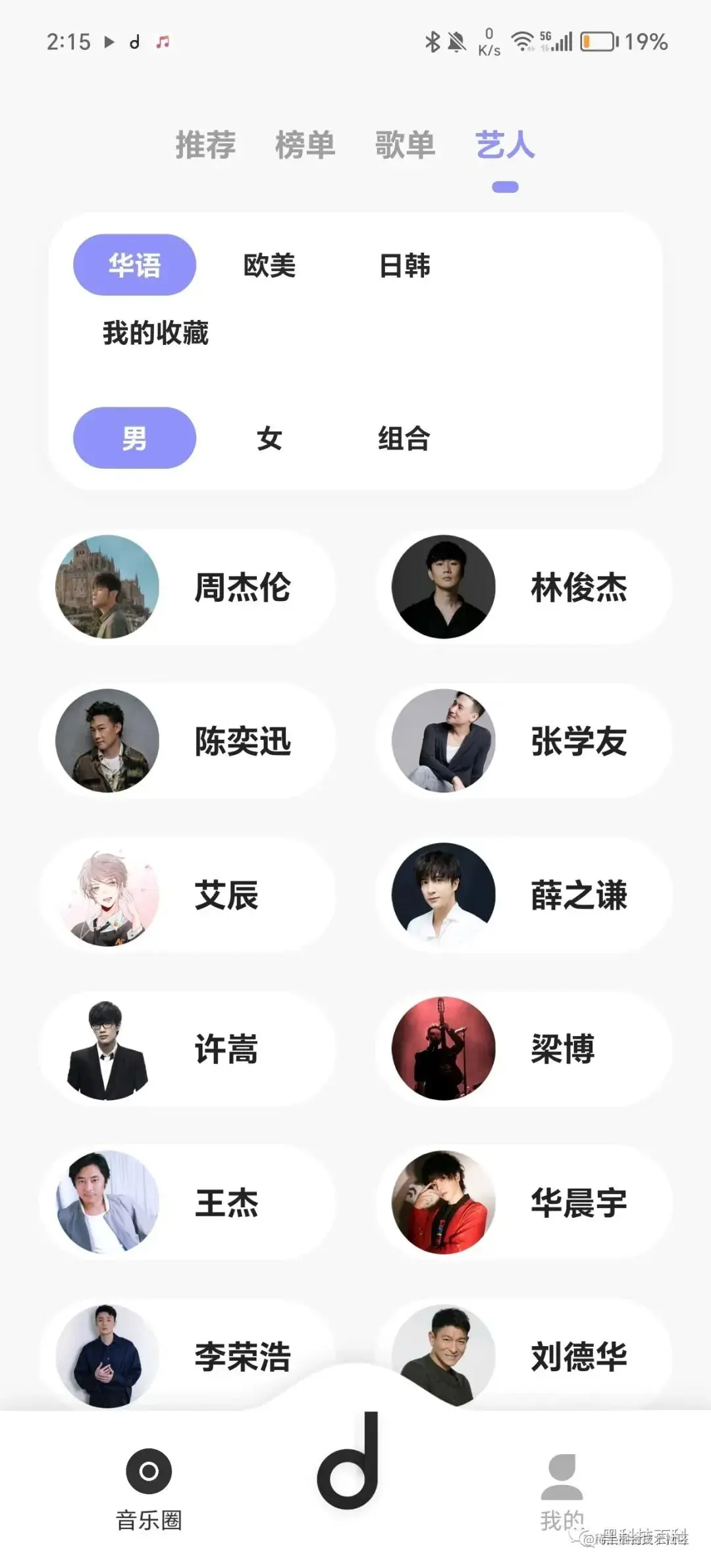
Task: Filter artists by 女
Action: (269, 438)
